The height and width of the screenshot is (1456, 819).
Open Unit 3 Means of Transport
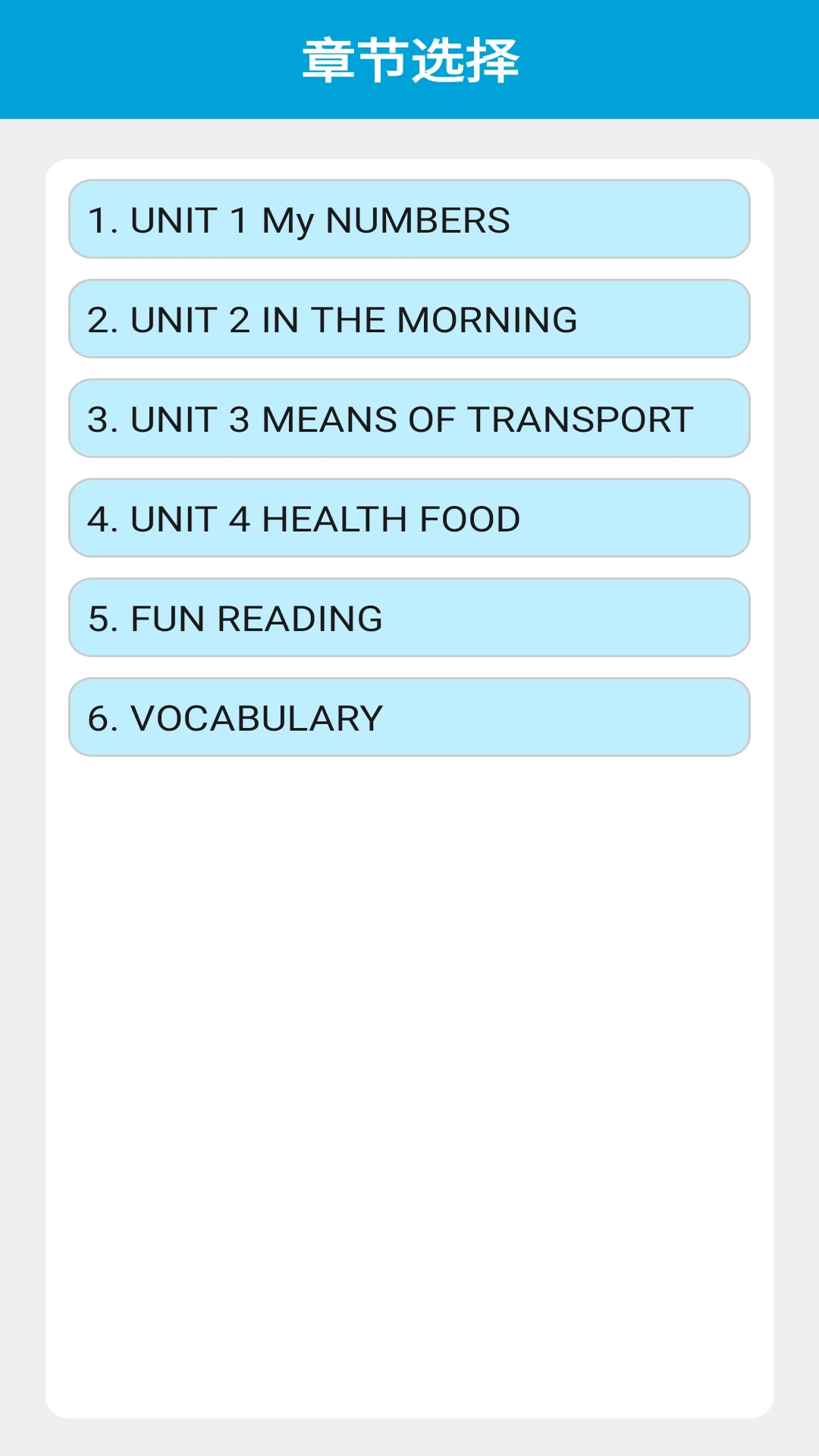pos(409,419)
